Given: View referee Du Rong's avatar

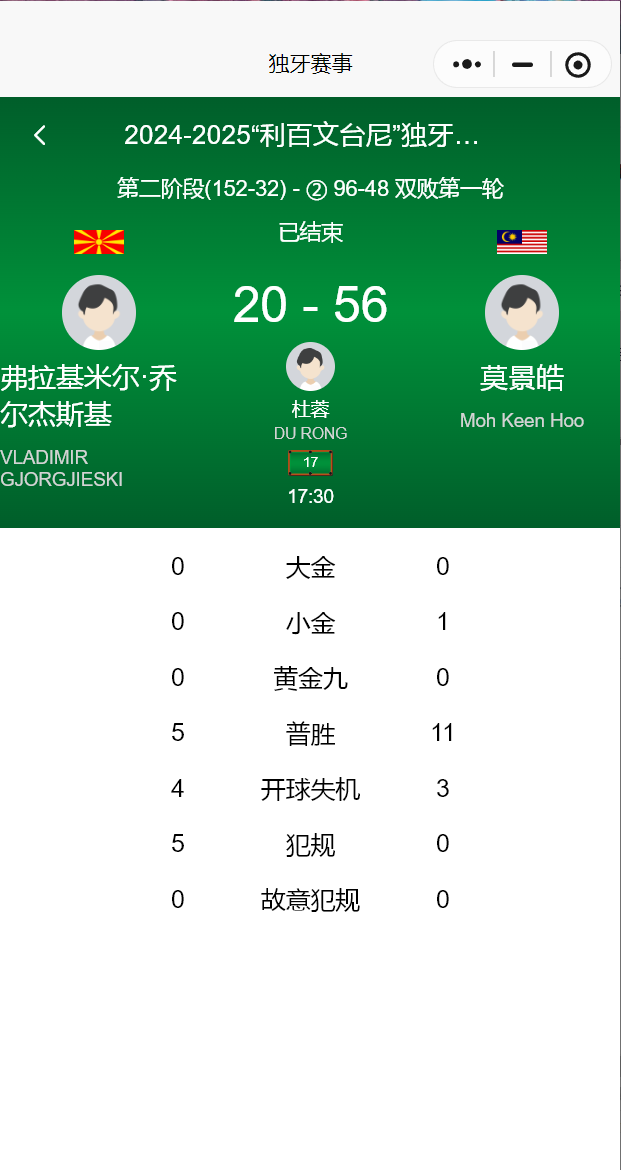Looking at the screenshot, I should [x=310, y=366].
